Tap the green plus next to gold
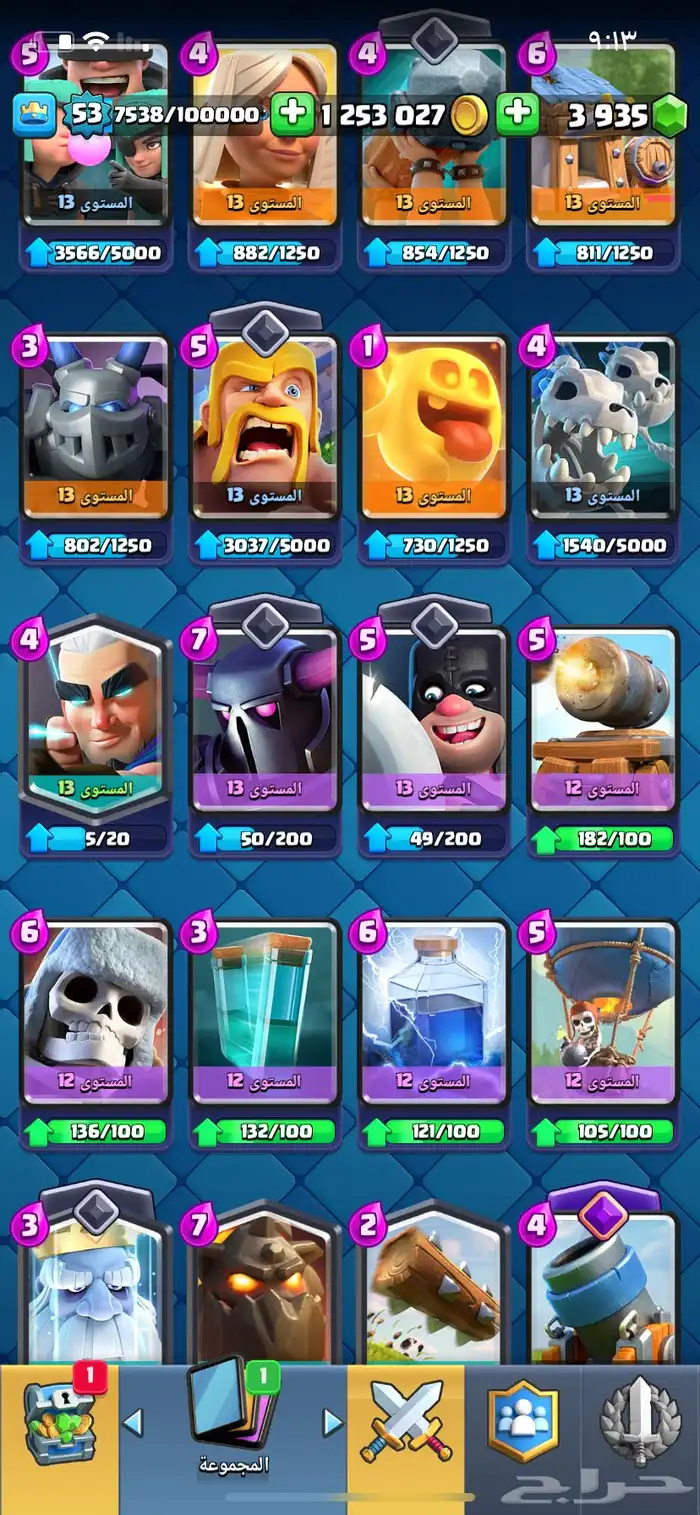Image resolution: width=700 pixels, height=1515 pixels. pyautogui.click(x=293, y=115)
